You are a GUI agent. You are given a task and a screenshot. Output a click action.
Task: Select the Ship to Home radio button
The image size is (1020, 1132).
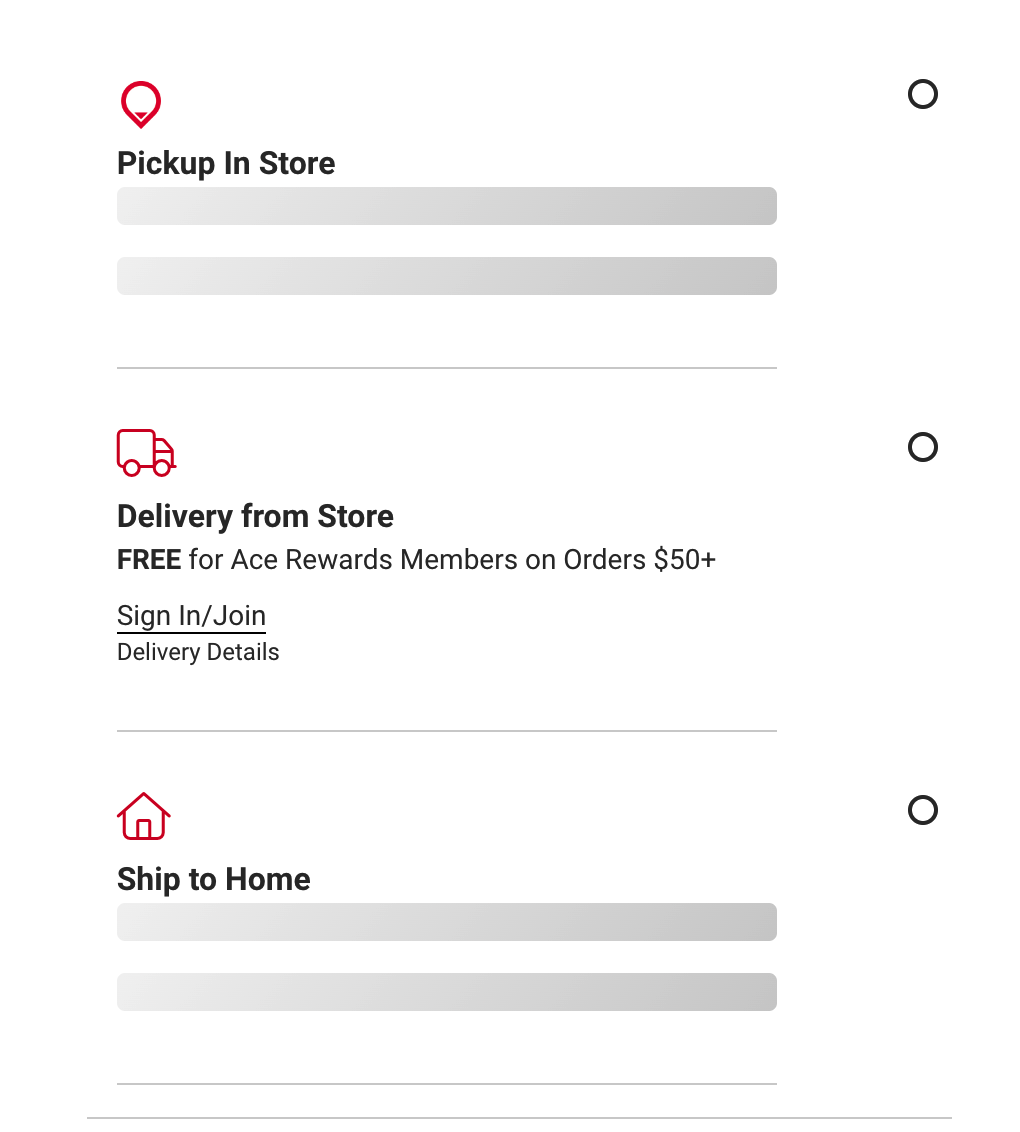point(922,810)
